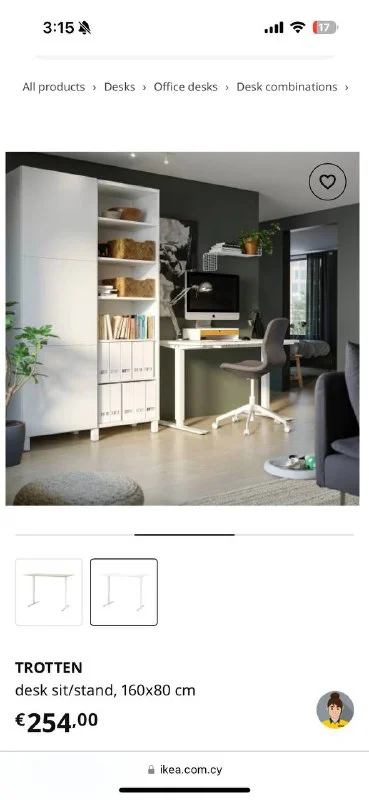The width and height of the screenshot is (369, 800).
Task: Open the main TROTTEN product photo
Action: point(182,329)
